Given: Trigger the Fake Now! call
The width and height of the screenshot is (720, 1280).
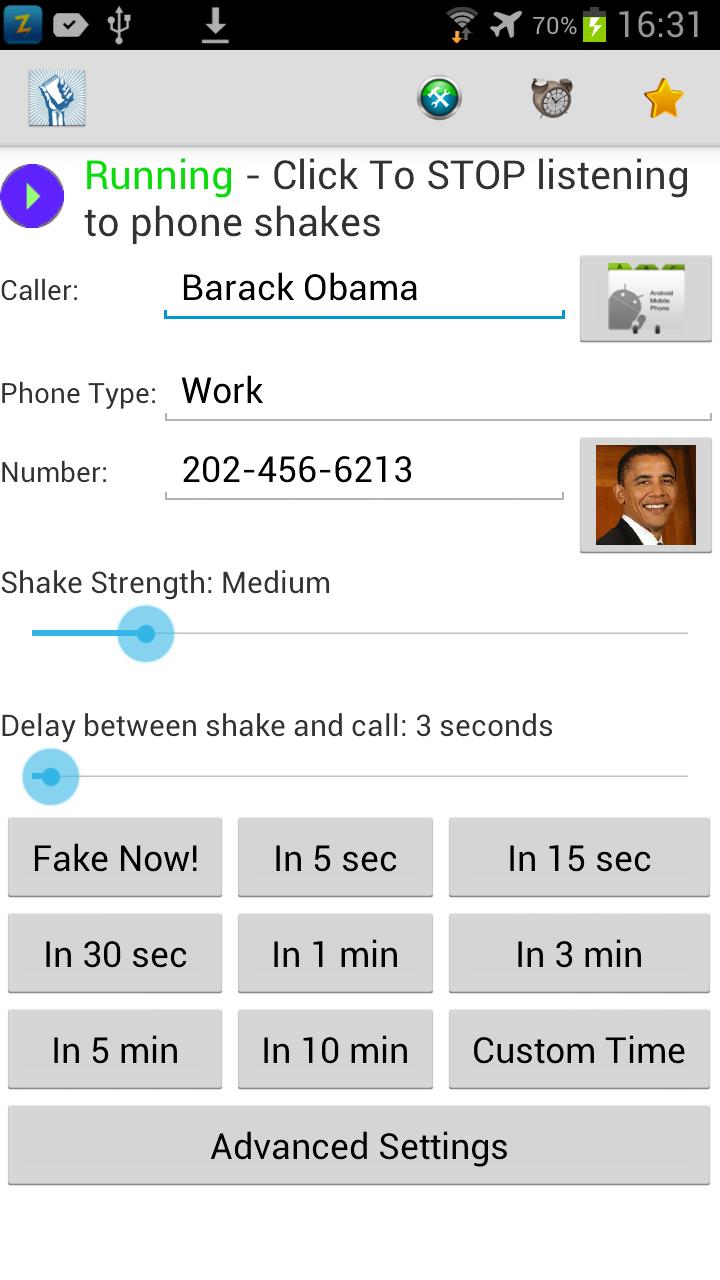Looking at the screenshot, I should [x=115, y=858].
